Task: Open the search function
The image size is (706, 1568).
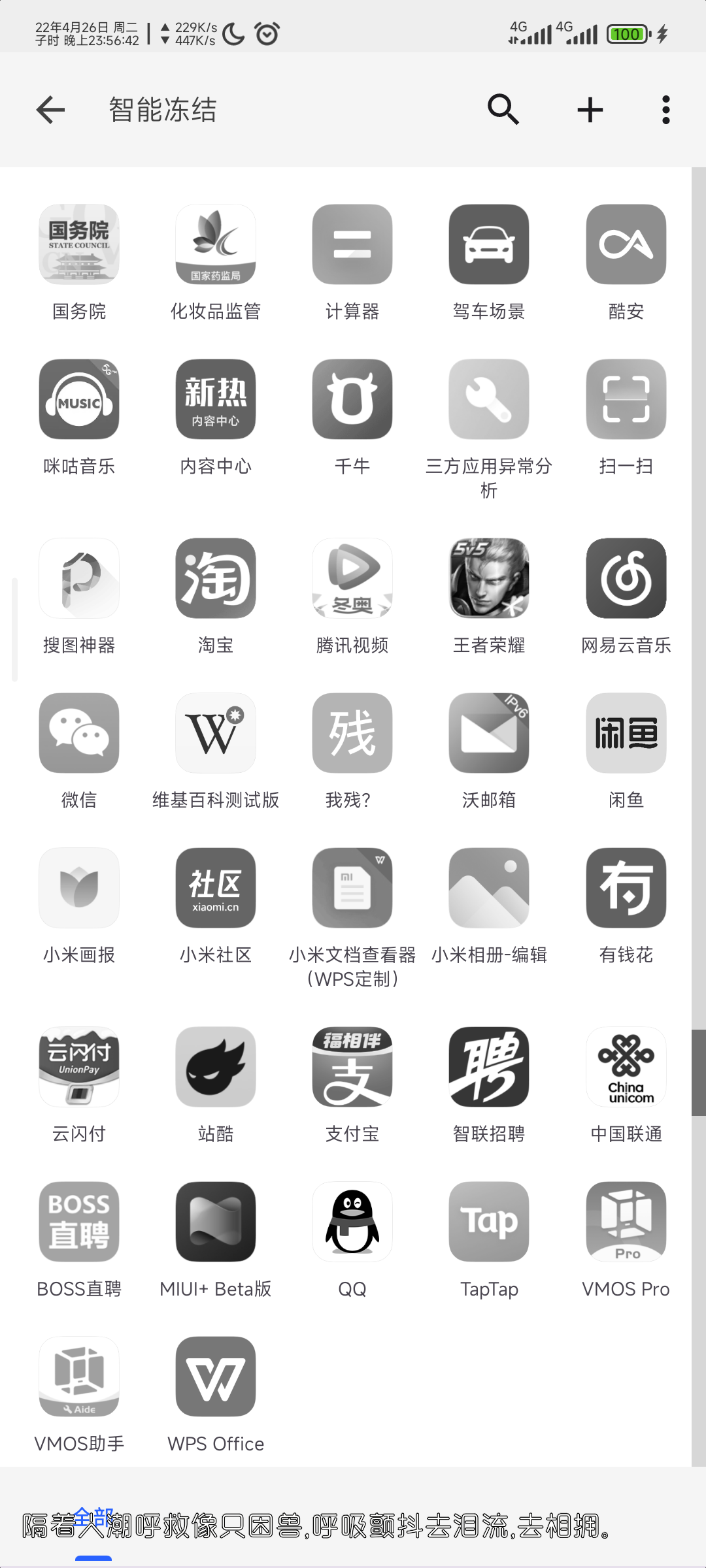Action: pos(503,109)
